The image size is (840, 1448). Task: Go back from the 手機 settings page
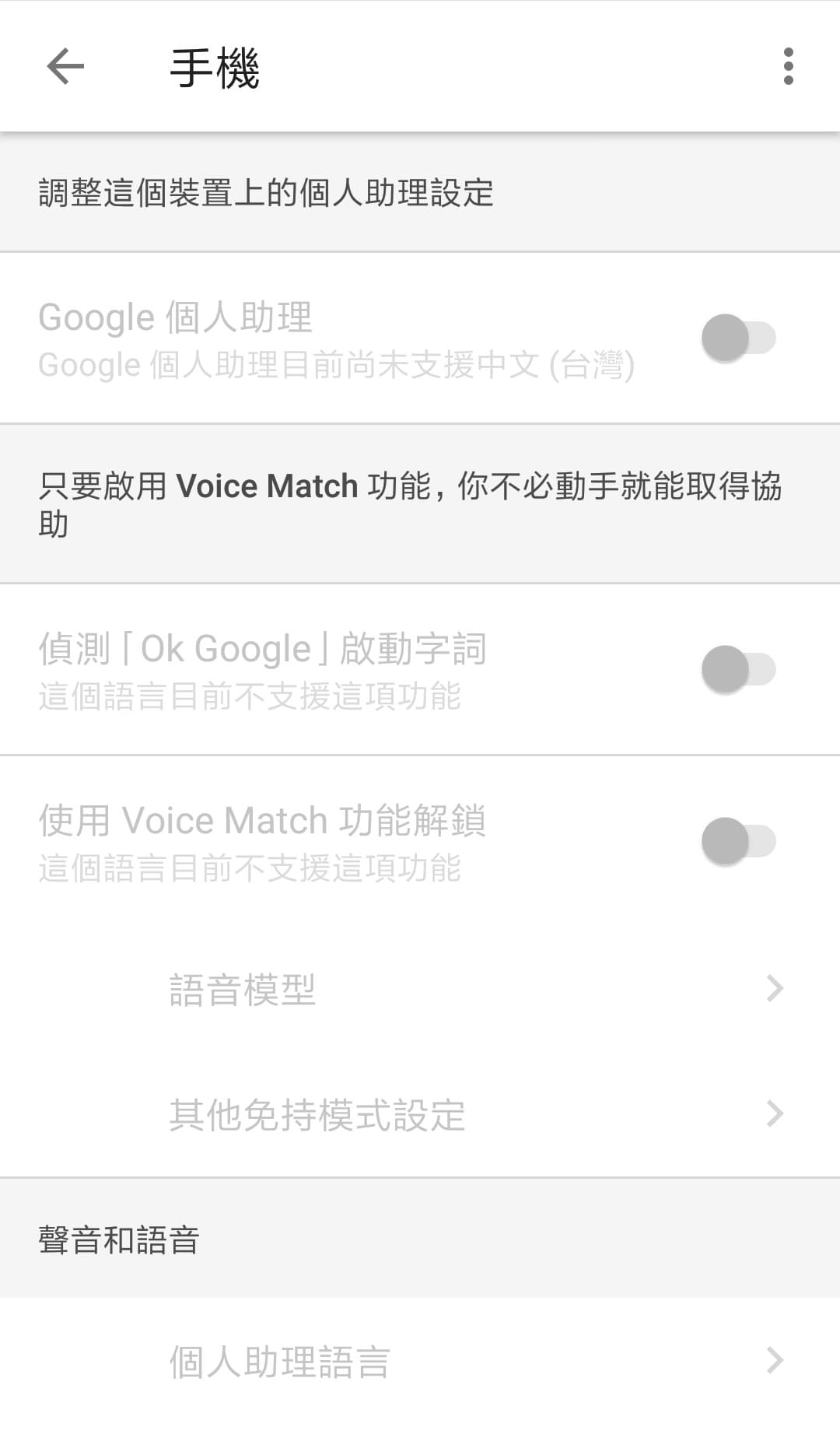(65, 66)
